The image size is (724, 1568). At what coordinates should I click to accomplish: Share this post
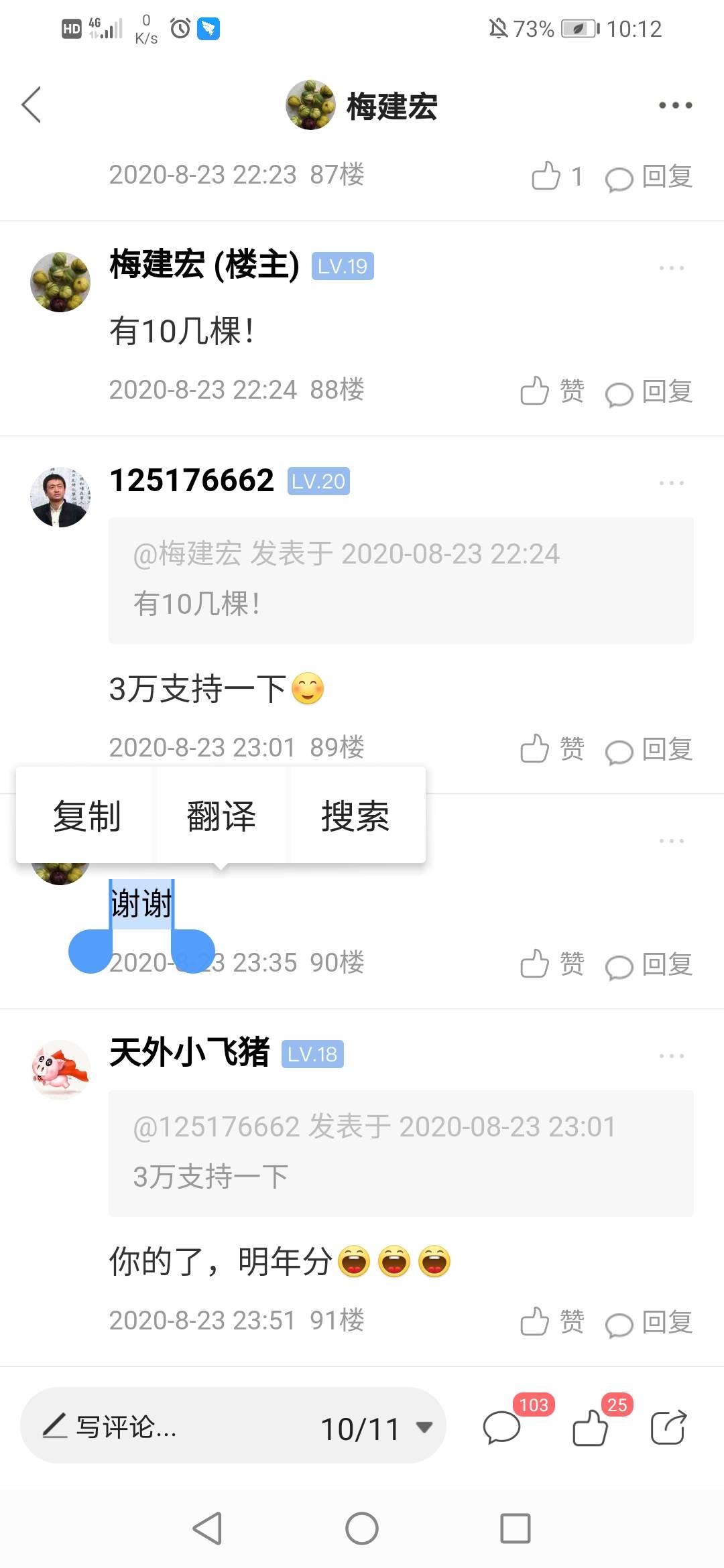pyautogui.click(x=668, y=1427)
